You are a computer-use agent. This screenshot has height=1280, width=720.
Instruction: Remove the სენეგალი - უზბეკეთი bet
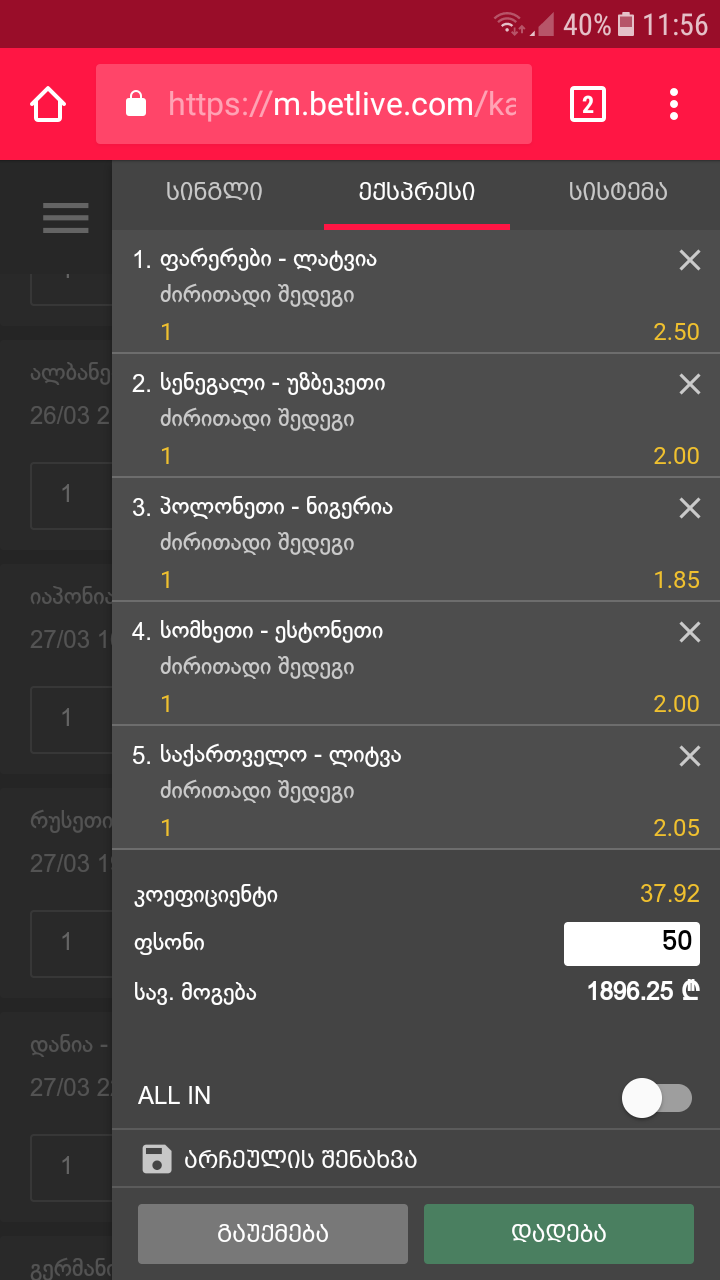click(690, 384)
